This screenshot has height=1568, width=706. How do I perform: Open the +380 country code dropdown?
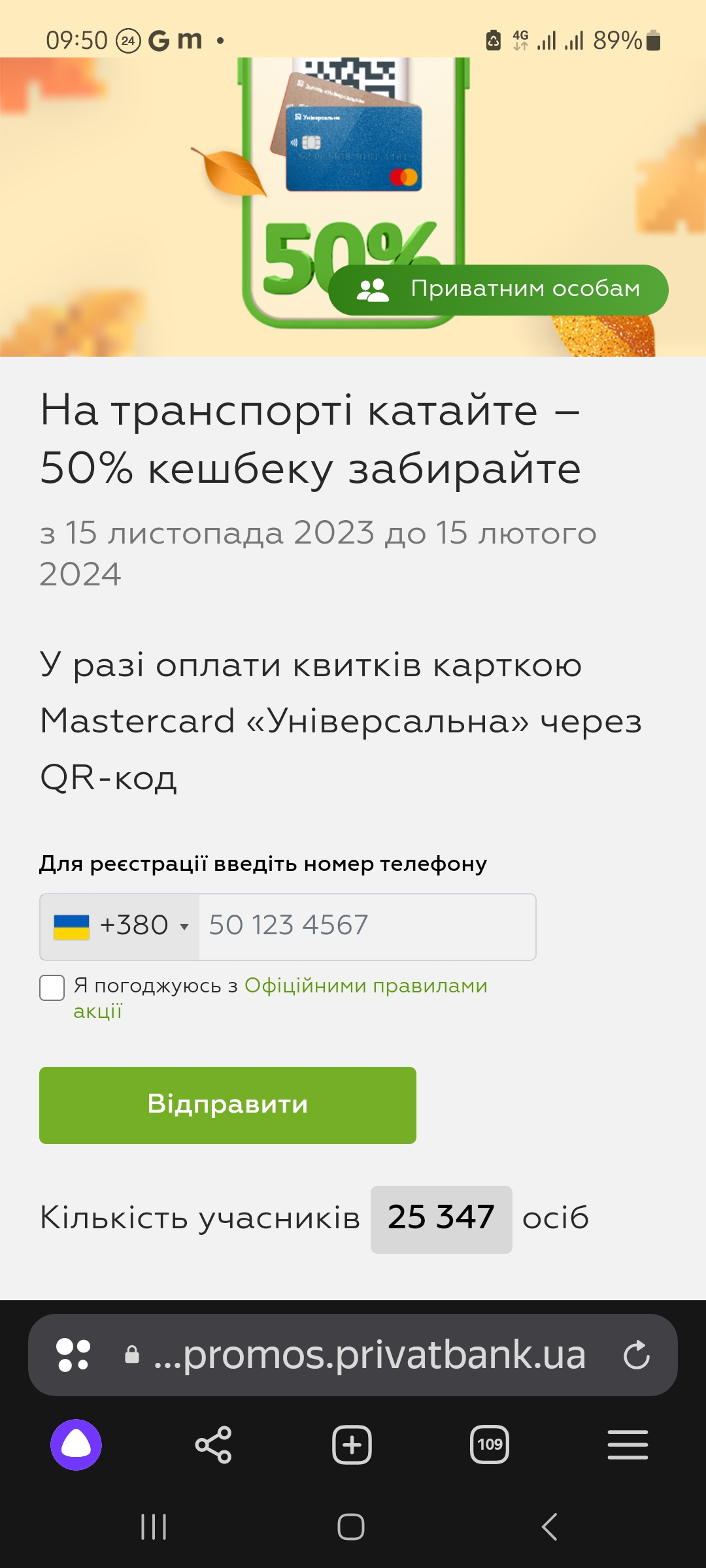click(x=120, y=926)
